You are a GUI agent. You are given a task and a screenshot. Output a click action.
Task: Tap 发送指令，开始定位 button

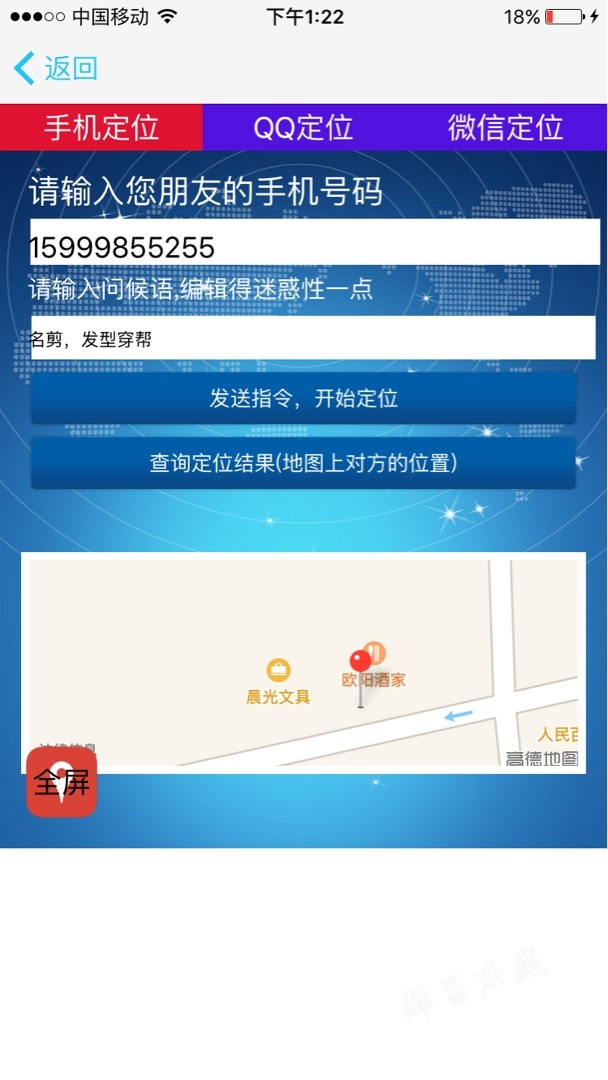pos(303,399)
